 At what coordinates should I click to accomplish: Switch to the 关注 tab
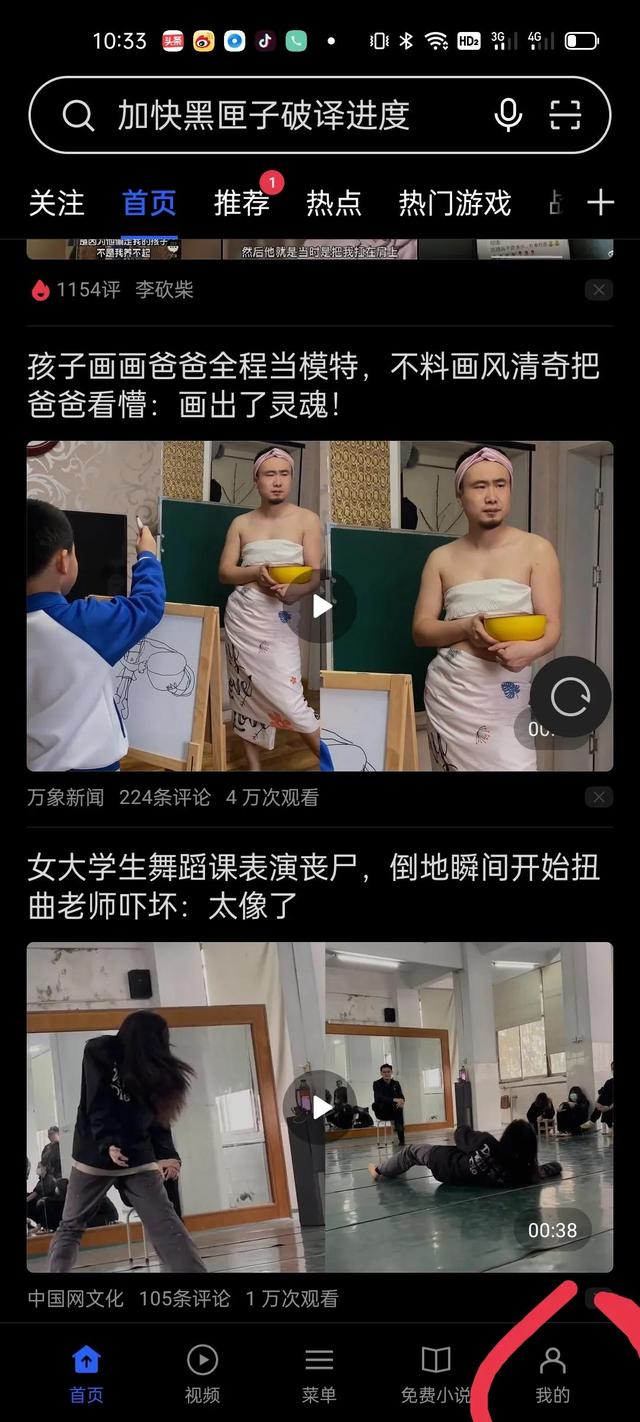click(x=56, y=203)
